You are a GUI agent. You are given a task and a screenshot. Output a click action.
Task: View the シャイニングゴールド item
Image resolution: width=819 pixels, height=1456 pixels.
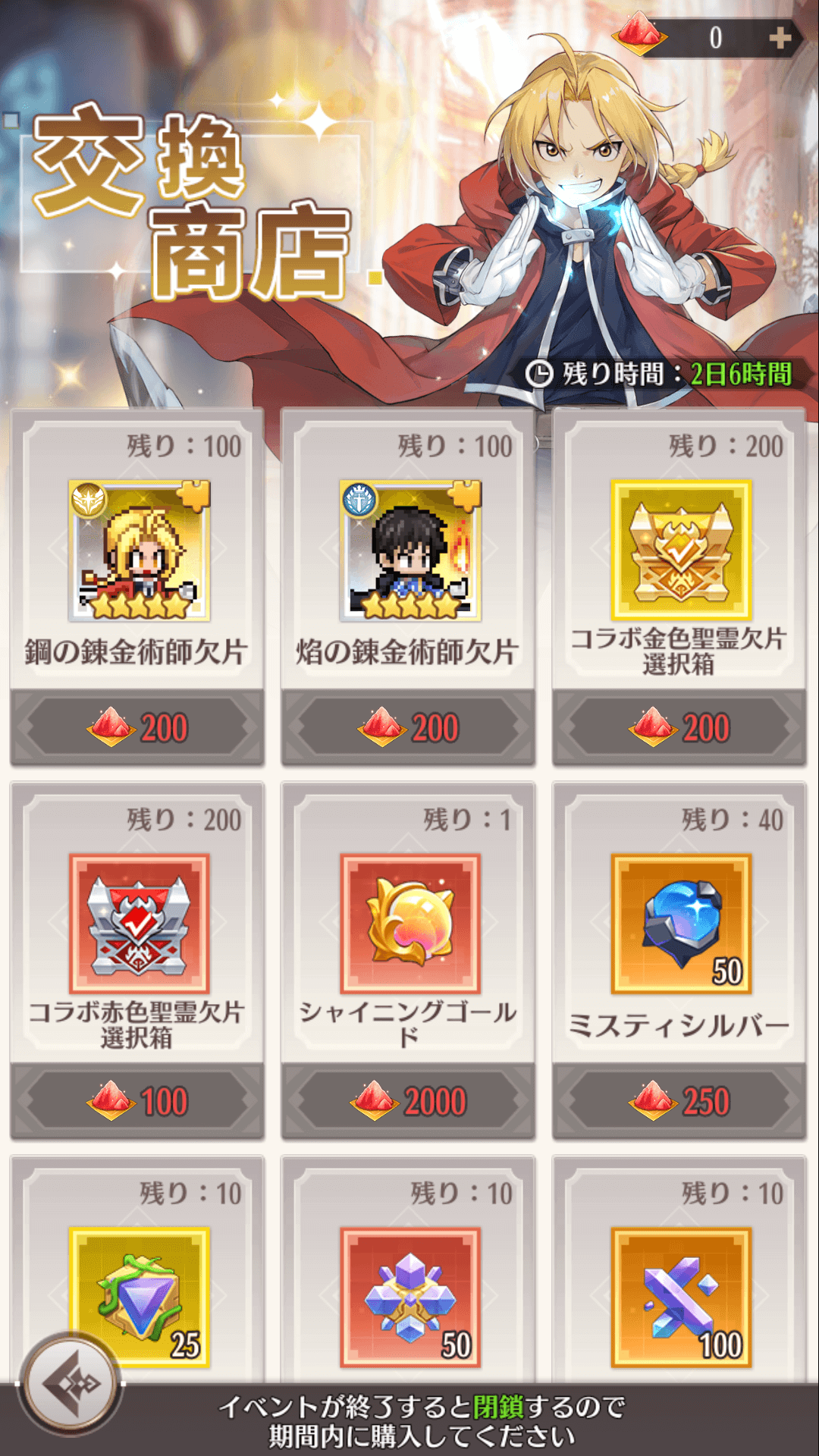pyautogui.click(x=409, y=924)
